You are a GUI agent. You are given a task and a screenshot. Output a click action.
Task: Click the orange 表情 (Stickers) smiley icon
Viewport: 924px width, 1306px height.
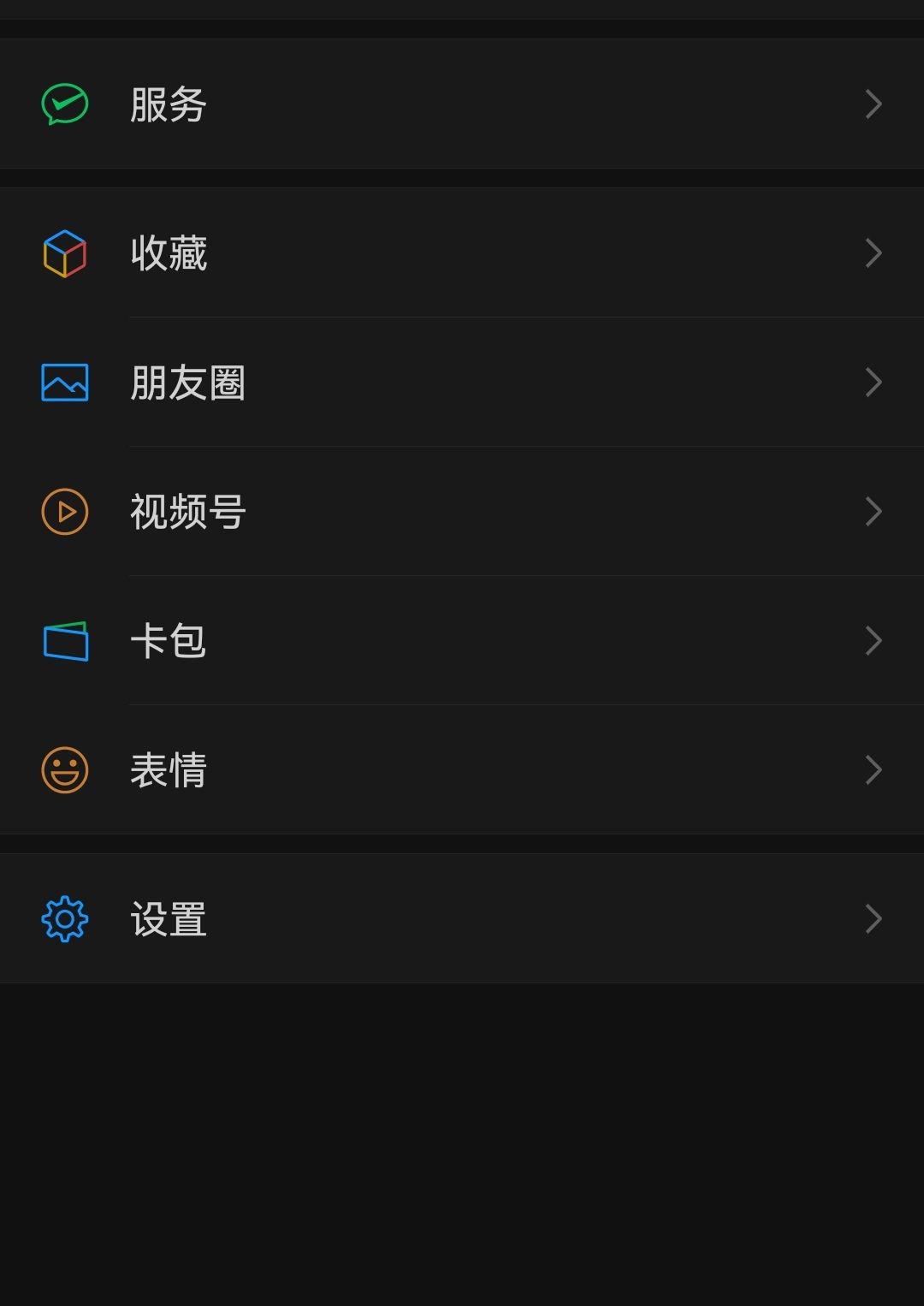click(x=63, y=770)
